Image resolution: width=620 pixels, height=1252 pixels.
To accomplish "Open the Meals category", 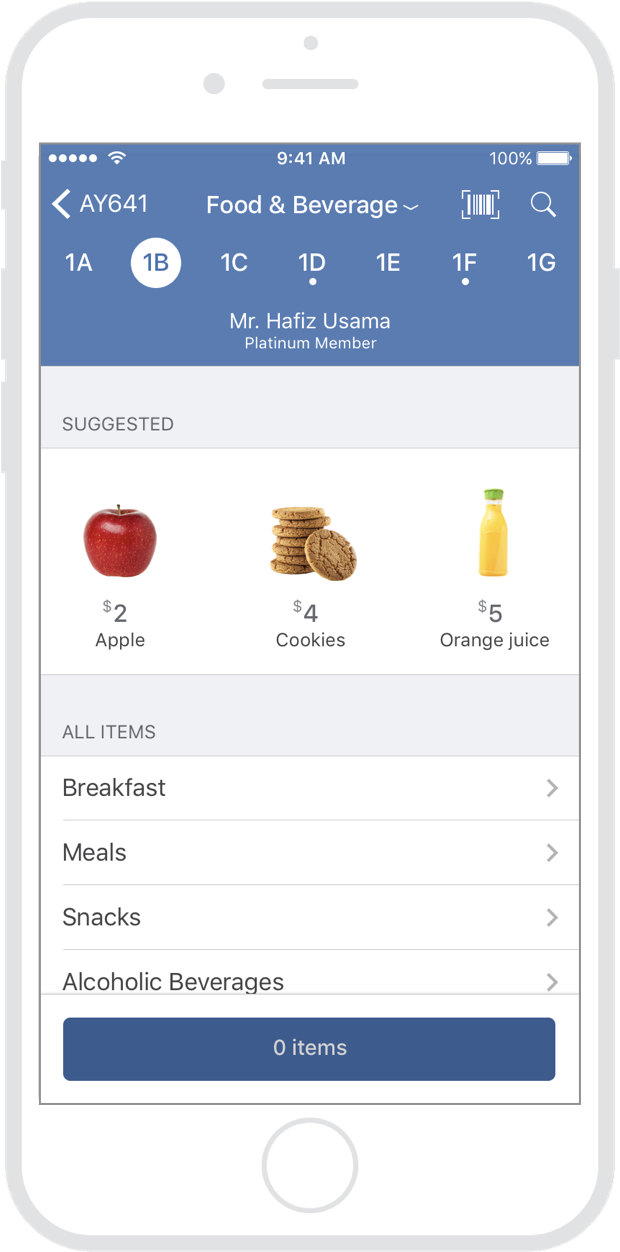I will [x=310, y=853].
